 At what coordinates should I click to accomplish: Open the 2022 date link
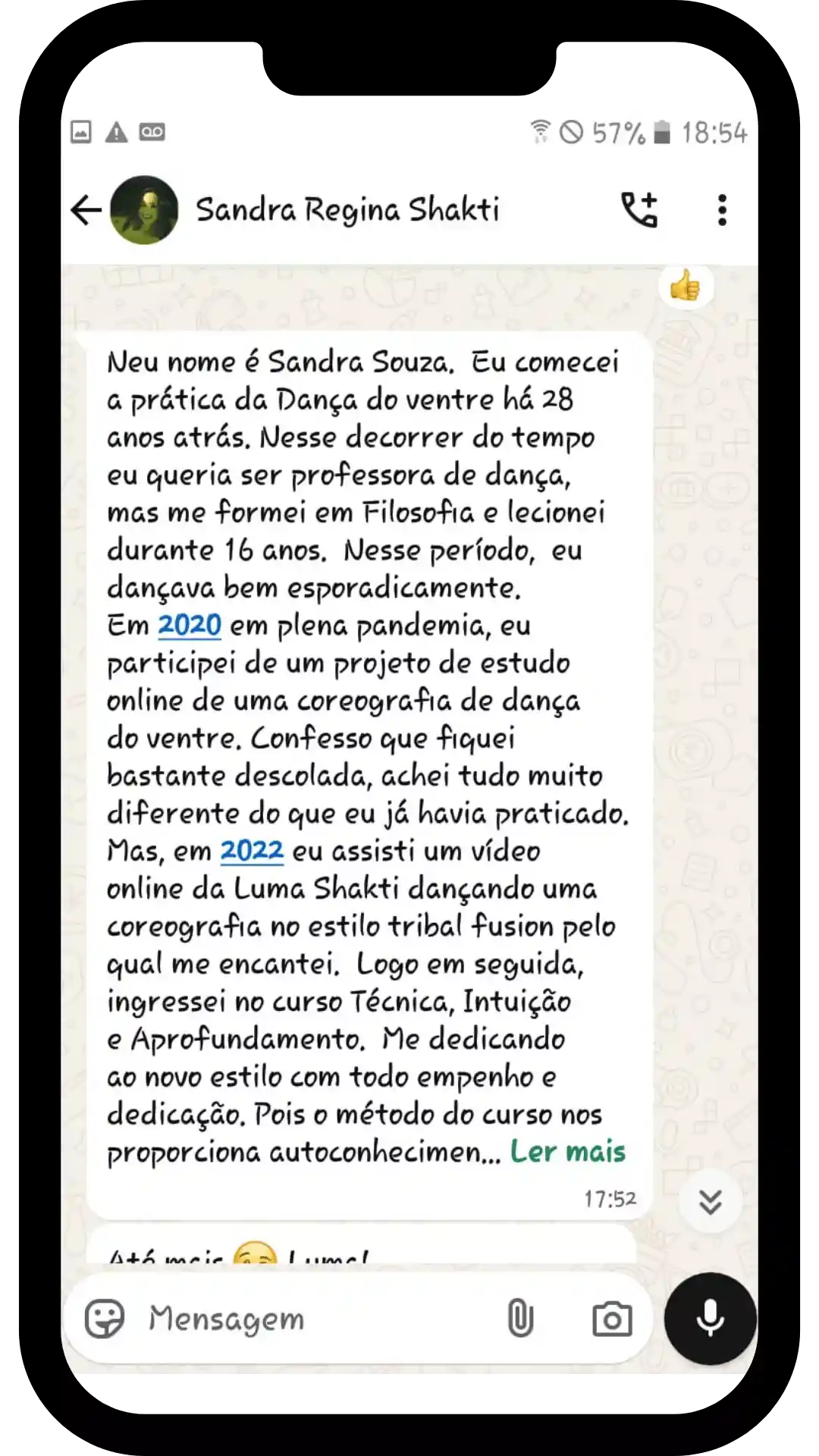pos(252,851)
